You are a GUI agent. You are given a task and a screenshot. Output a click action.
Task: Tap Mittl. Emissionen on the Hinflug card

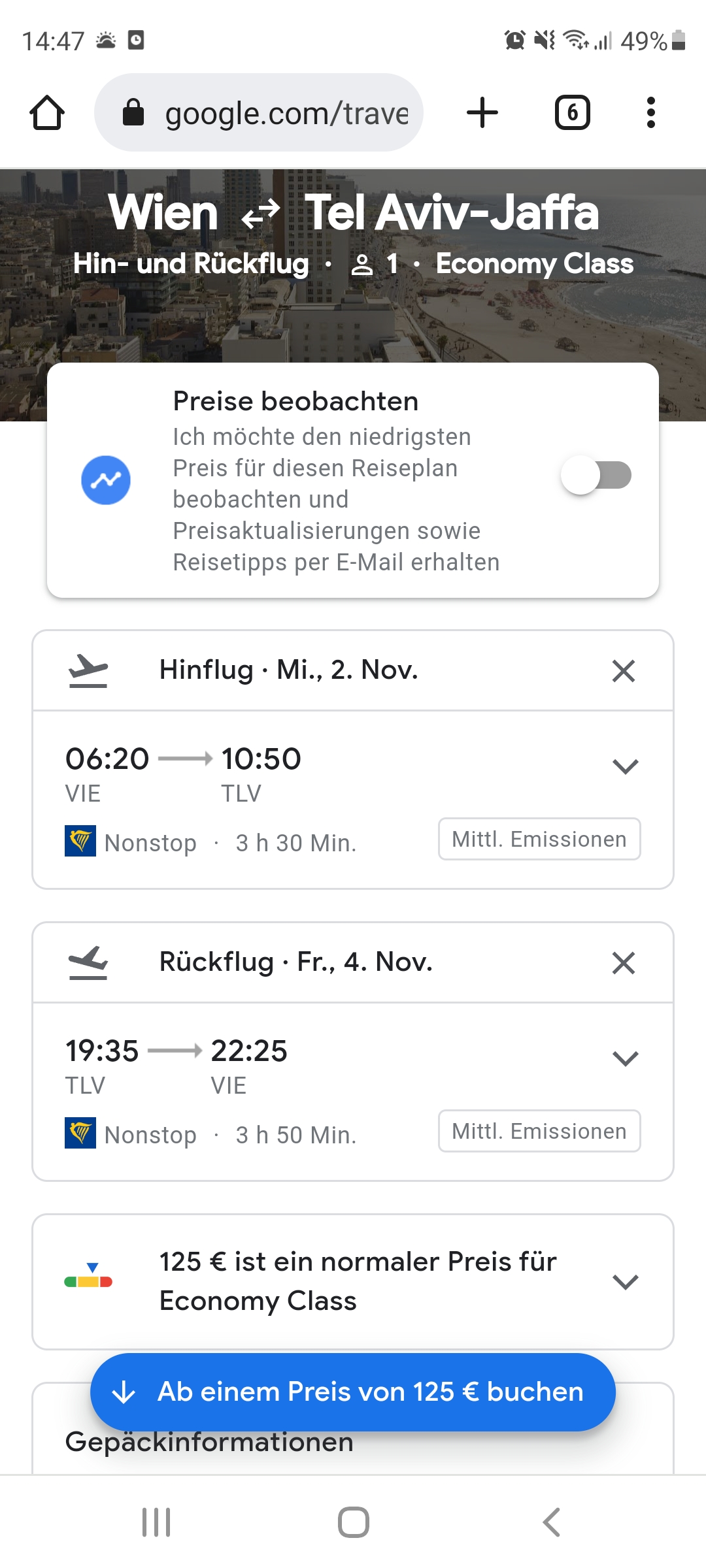539,839
